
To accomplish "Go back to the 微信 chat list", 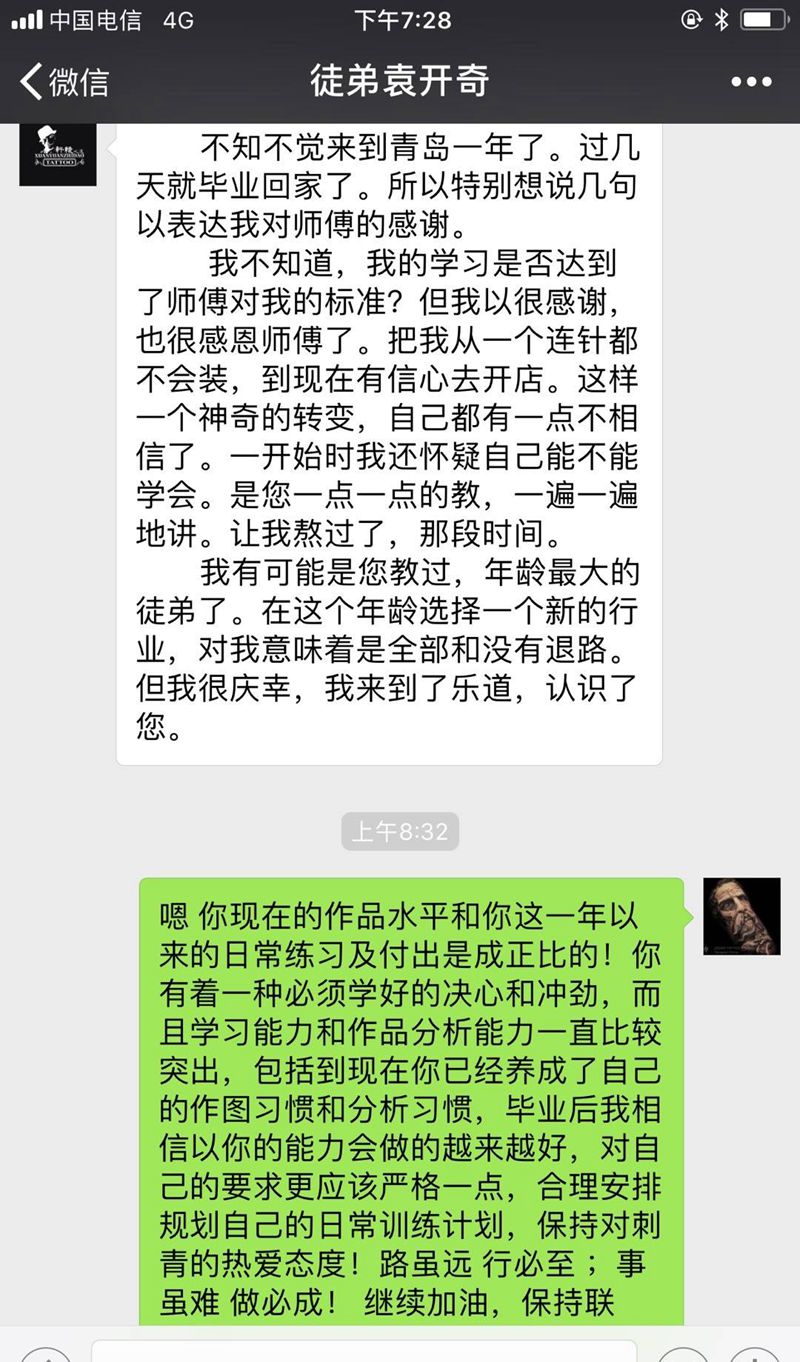I will coord(62,81).
